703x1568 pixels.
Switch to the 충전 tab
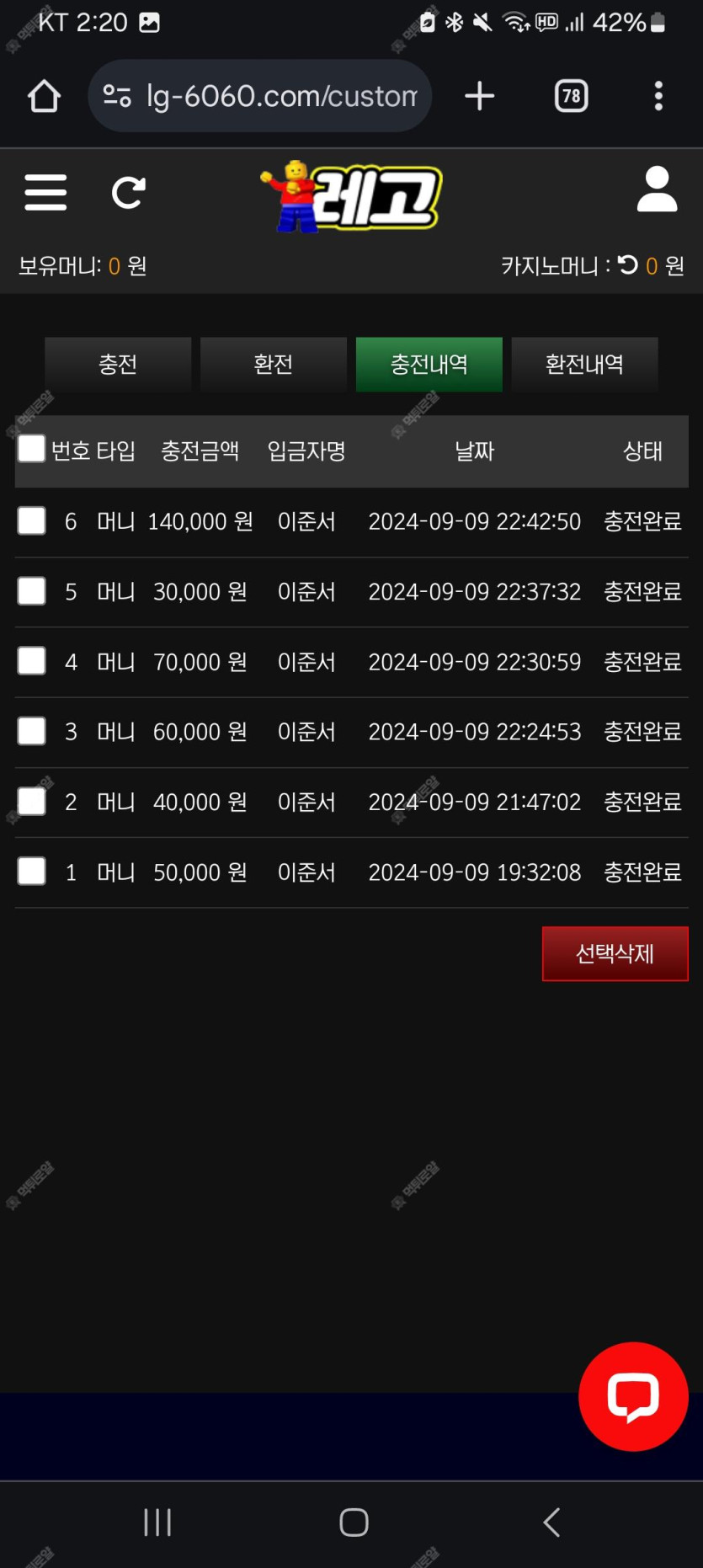(x=118, y=364)
